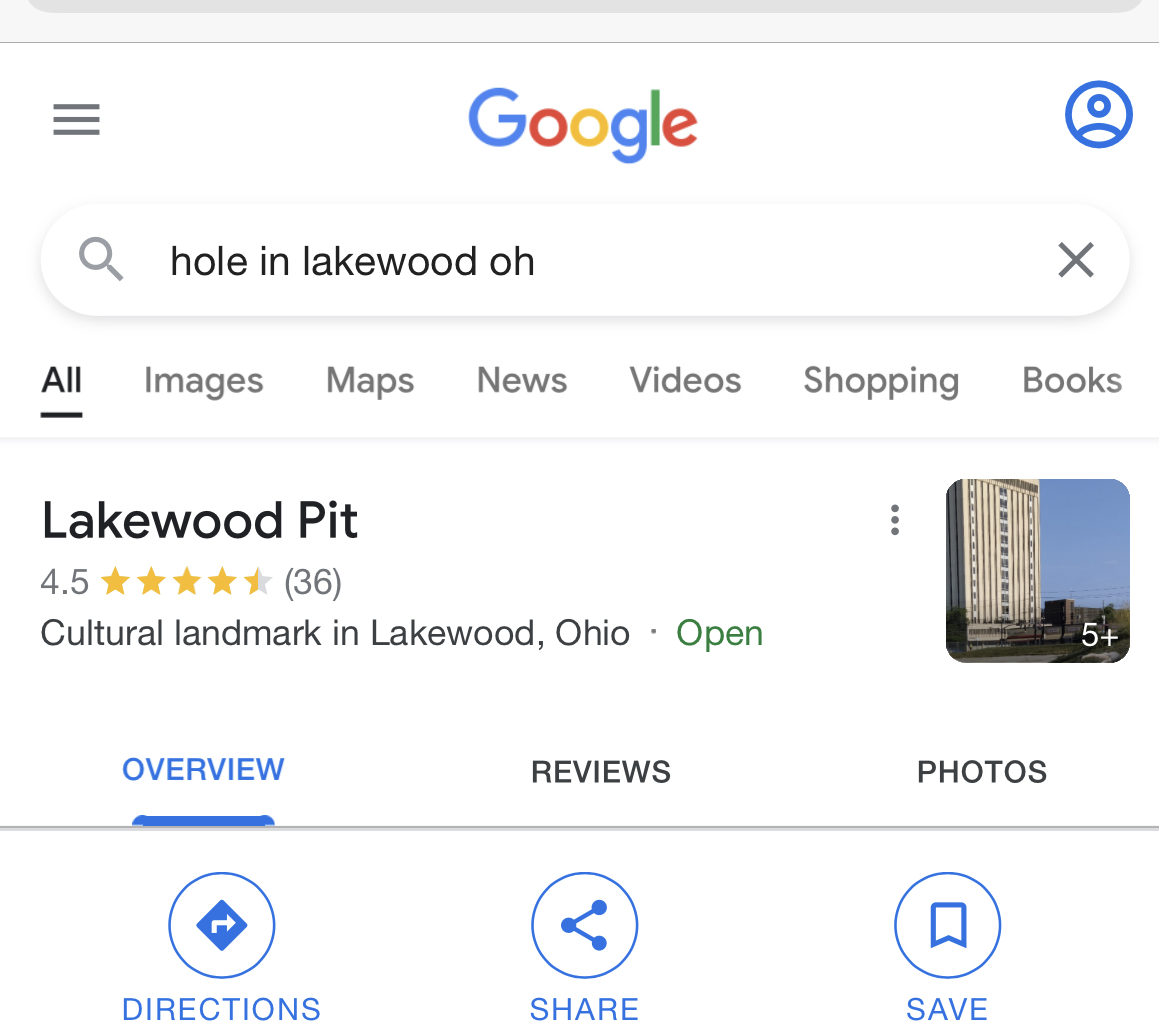Clear the search query
The height and width of the screenshot is (1029, 1159).
[1076, 261]
